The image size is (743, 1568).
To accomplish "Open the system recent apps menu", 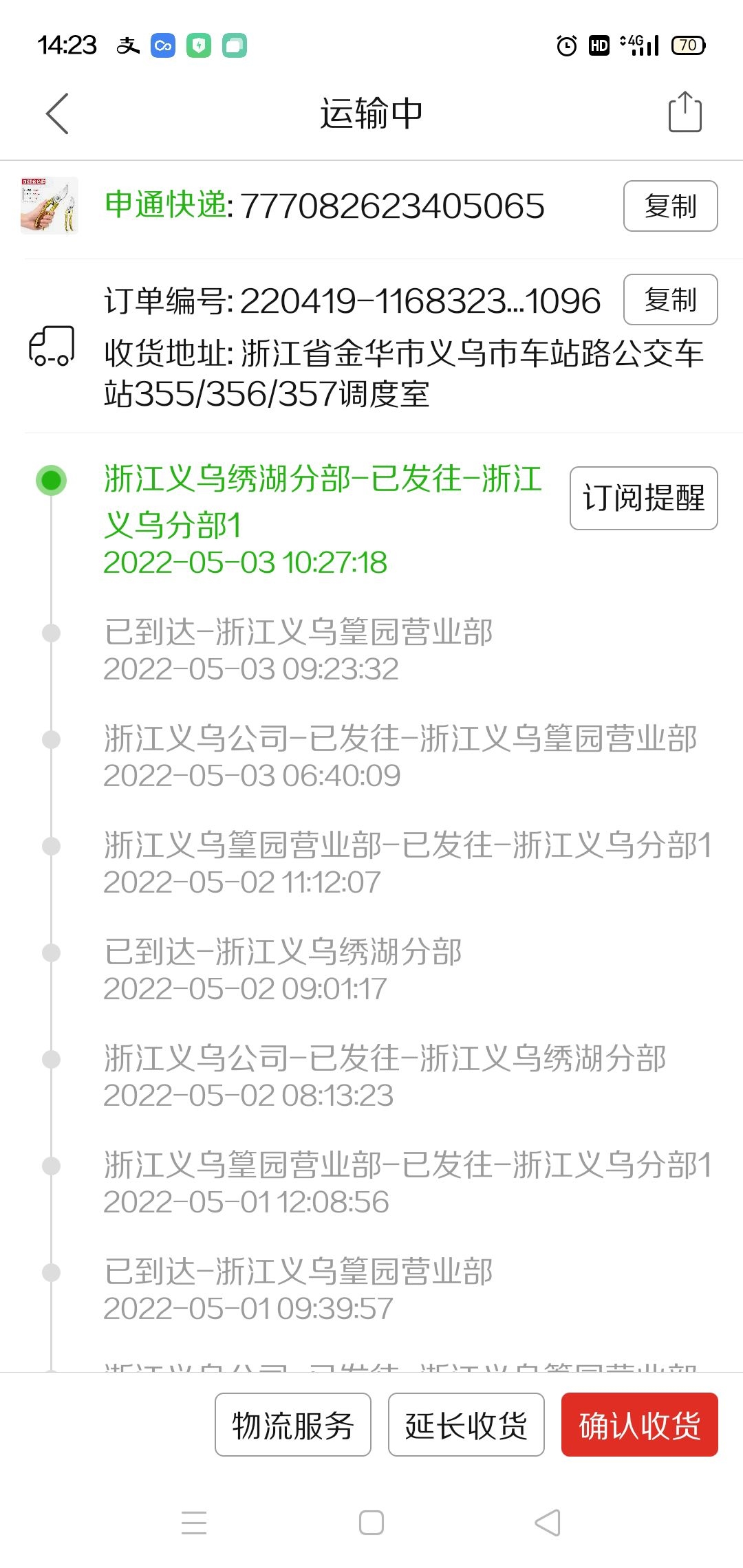I will [x=194, y=1523].
